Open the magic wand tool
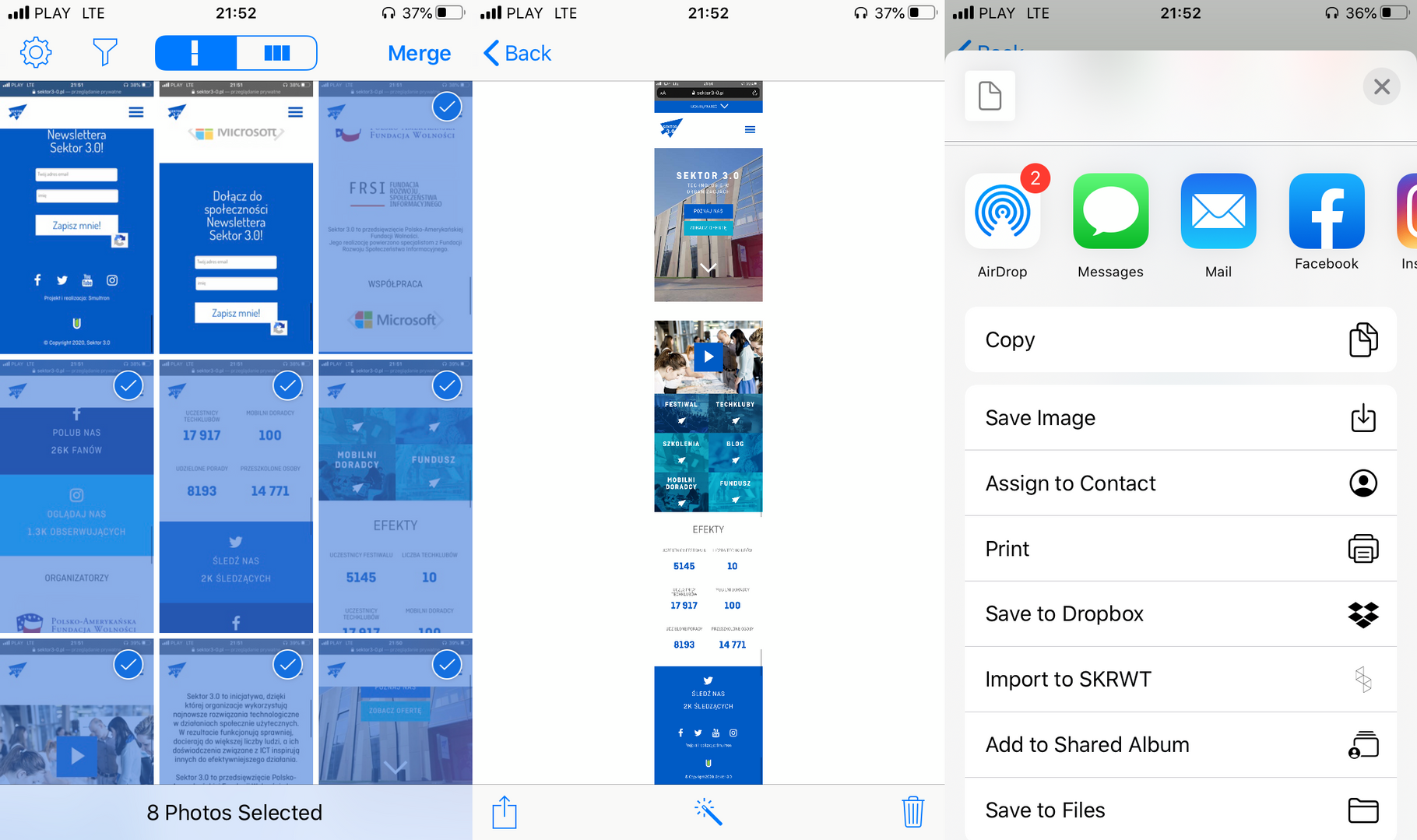 tap(708, 812)
